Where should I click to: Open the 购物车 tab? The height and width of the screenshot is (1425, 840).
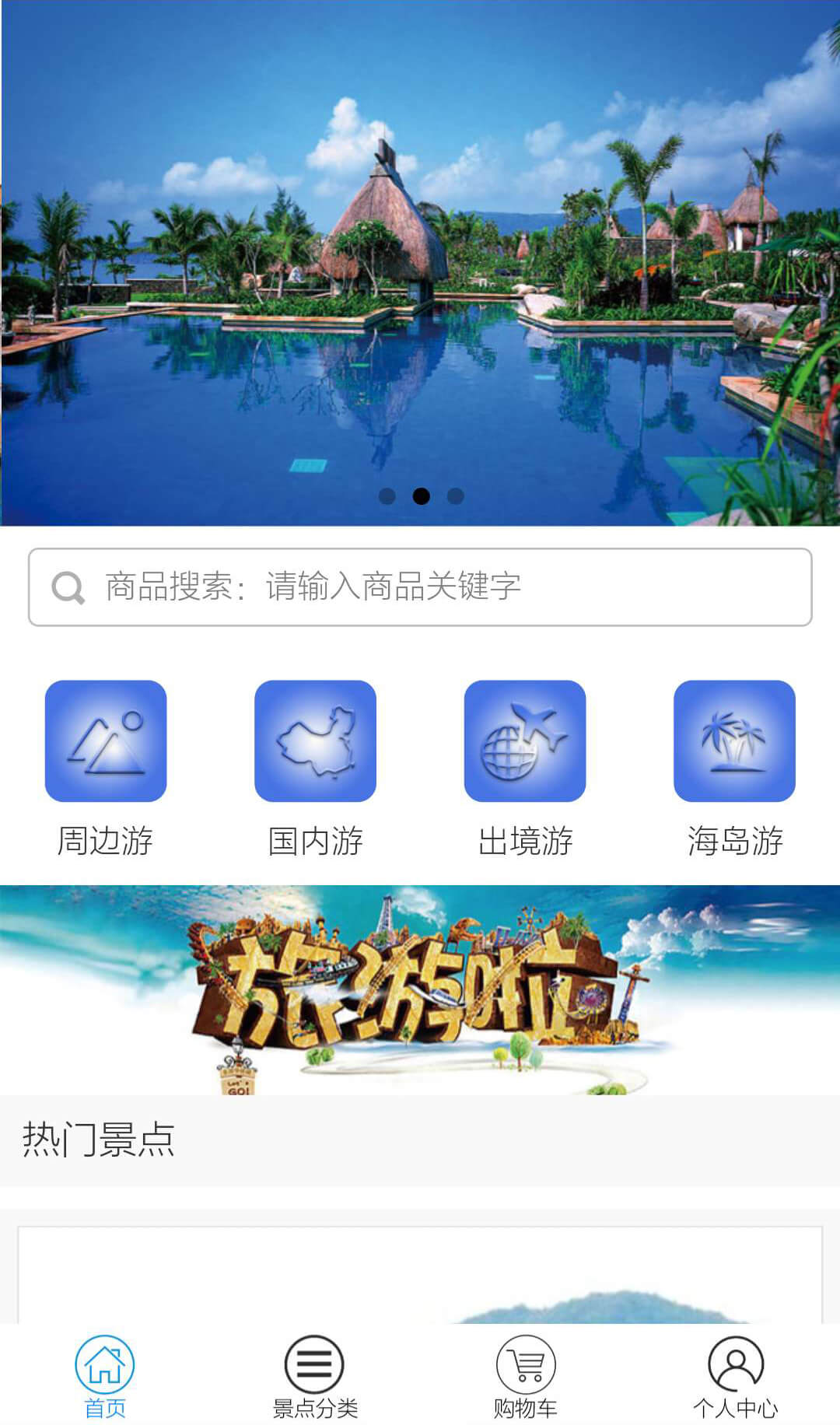pos(525,1375)
